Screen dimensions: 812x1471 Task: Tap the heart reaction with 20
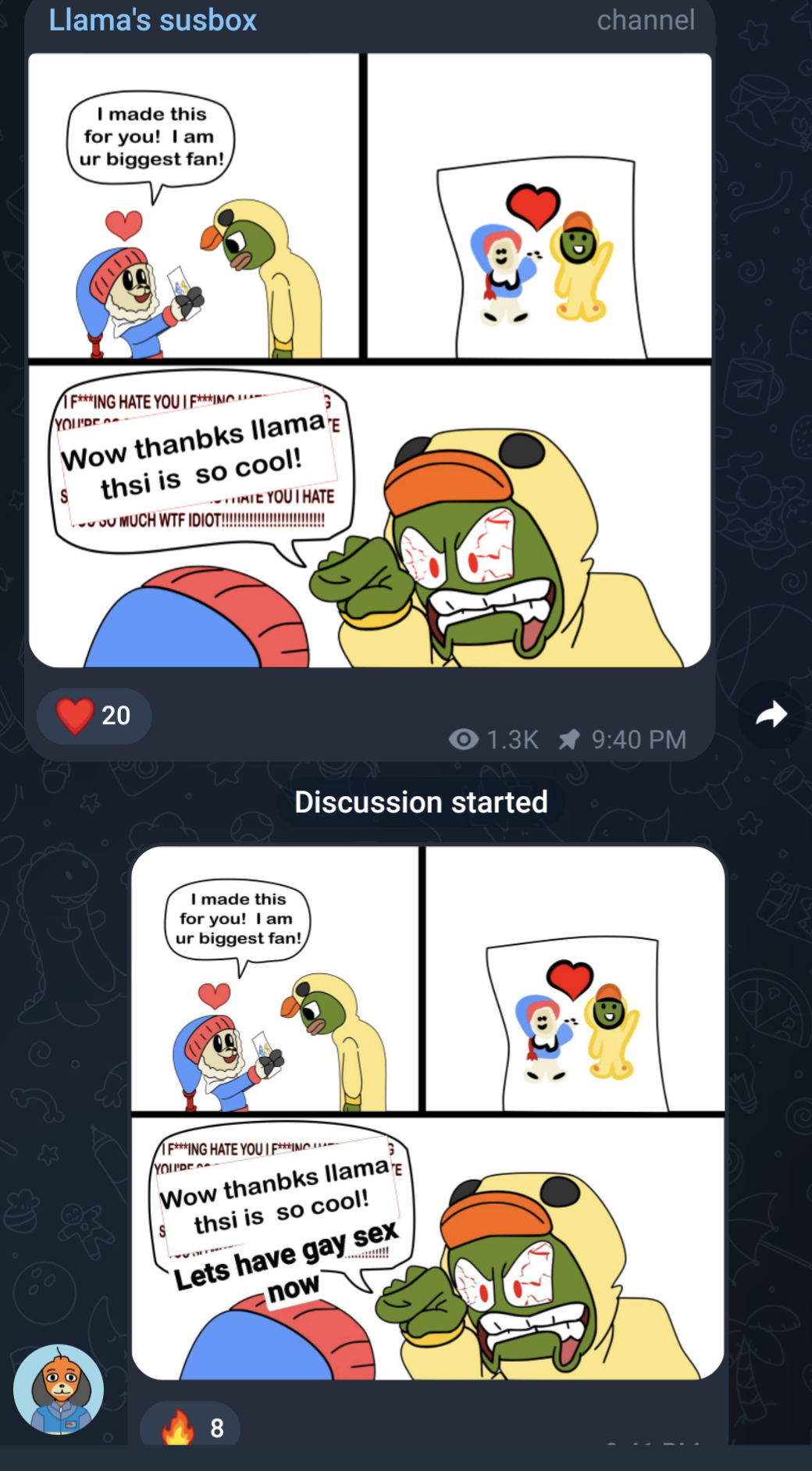click(x=94, y=715)
